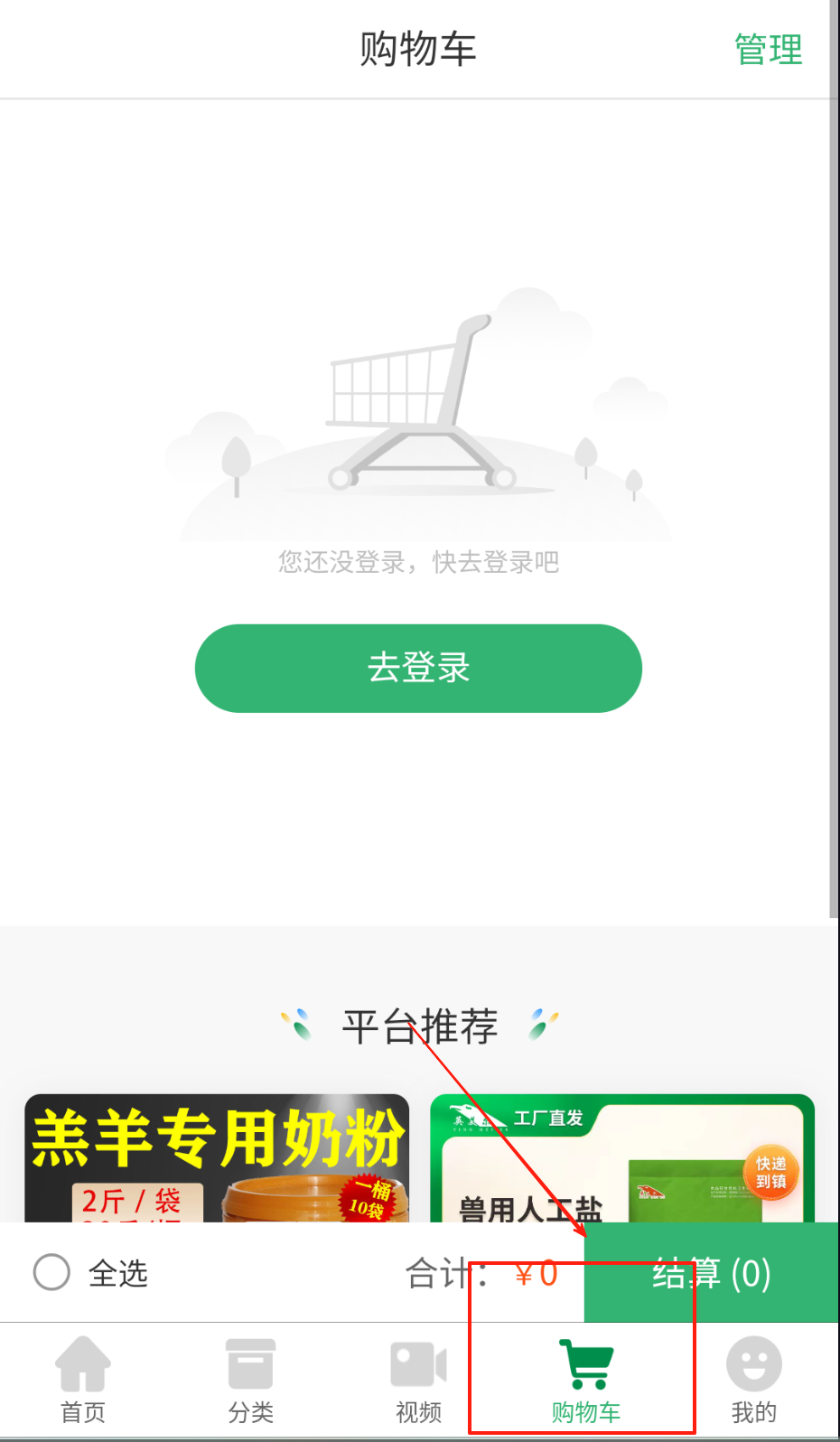Open the 我的 profile tab
The height and width of the screenshot is (1442, 840).
pyautogui.click(x=753, y=1380)
